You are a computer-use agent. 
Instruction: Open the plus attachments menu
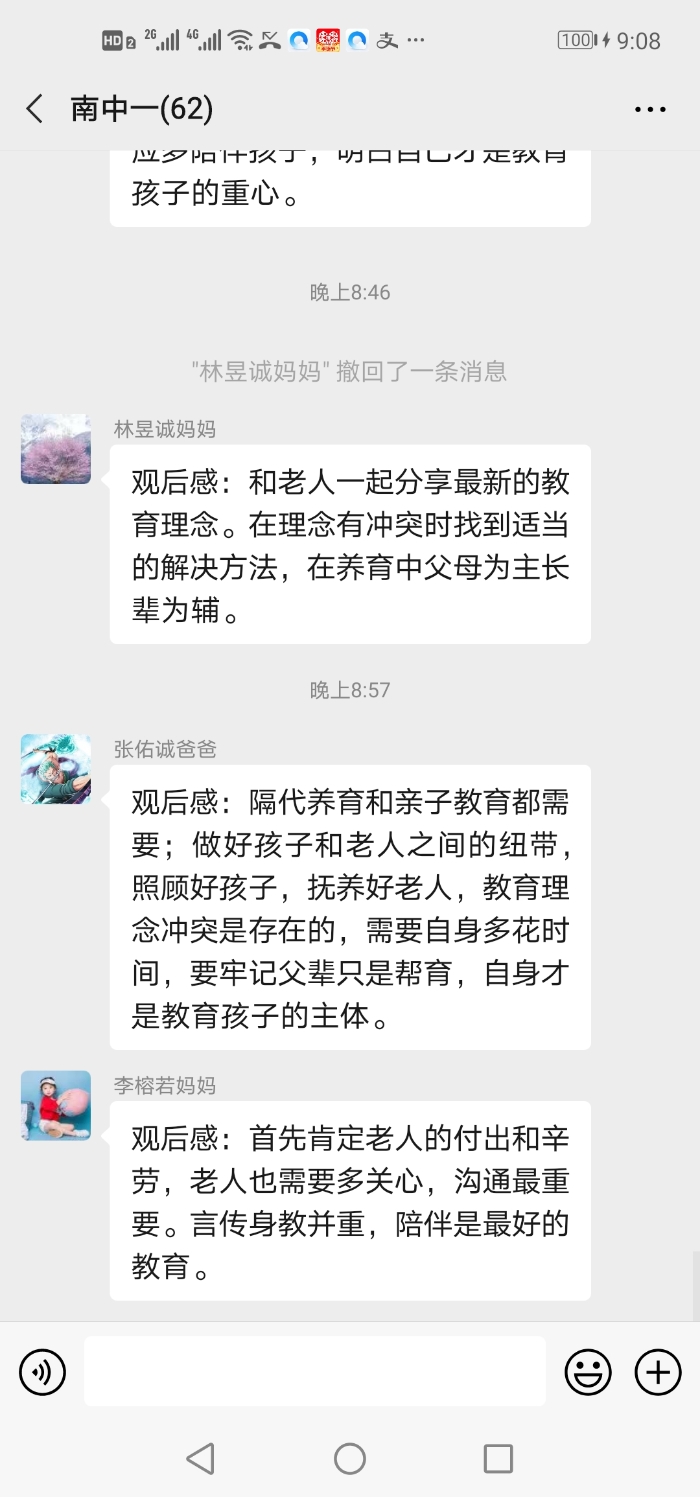tap(658, 1372)
